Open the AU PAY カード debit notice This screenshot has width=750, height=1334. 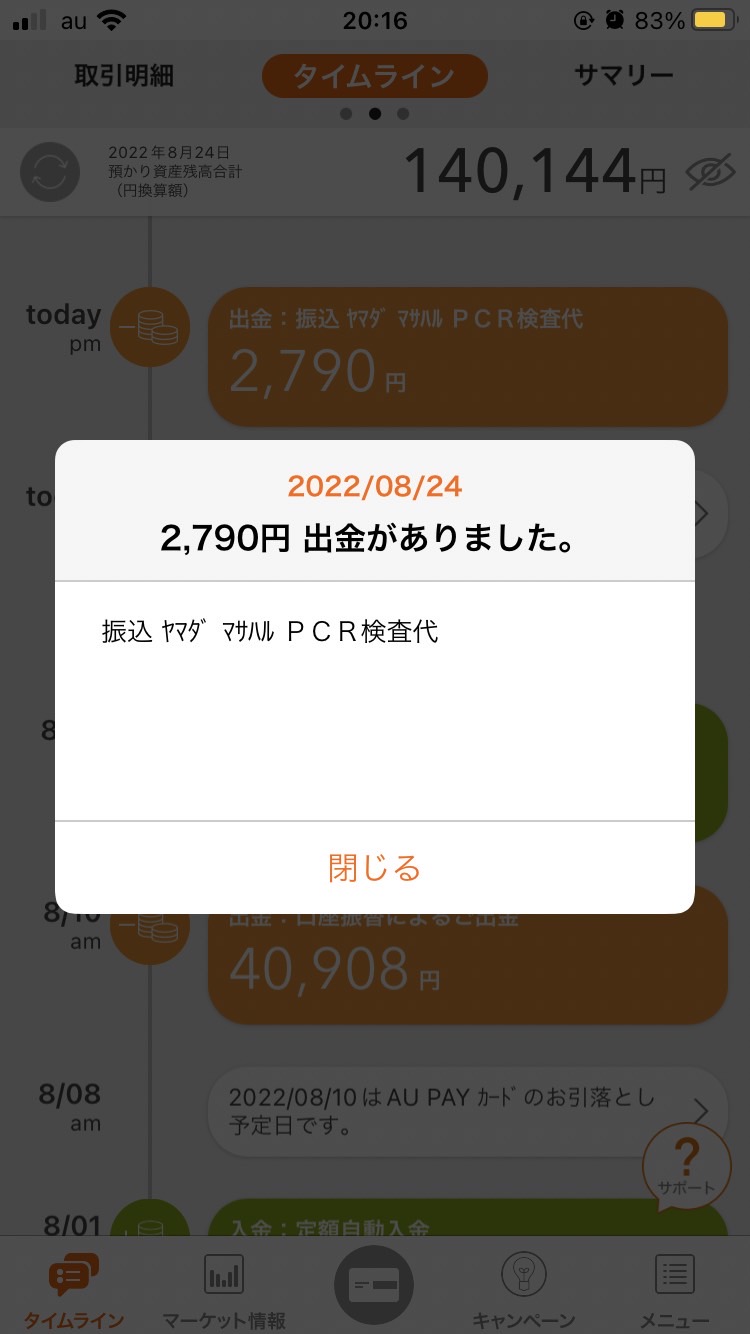(x=467, y=1110)
